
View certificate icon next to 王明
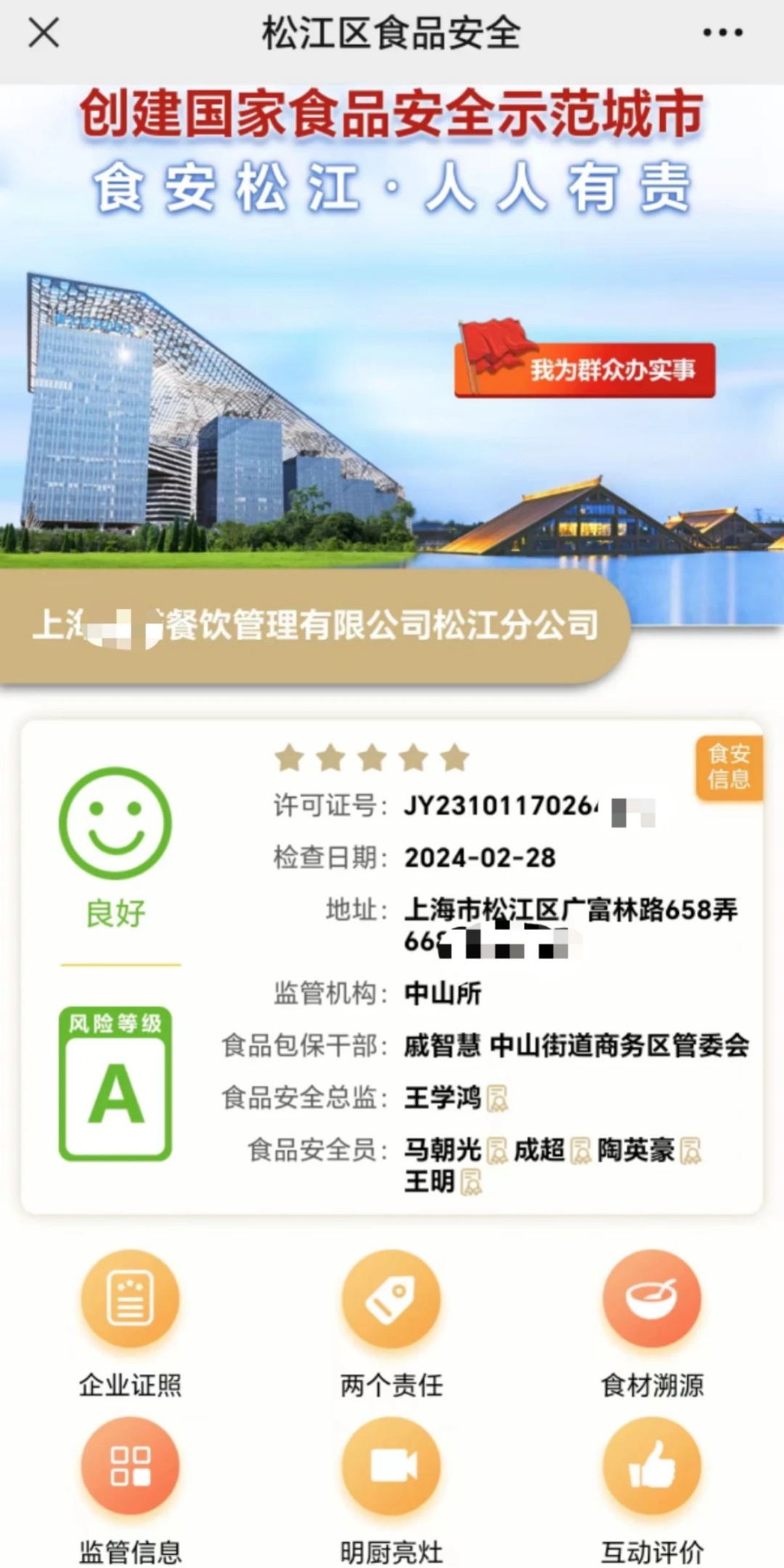471,1182
